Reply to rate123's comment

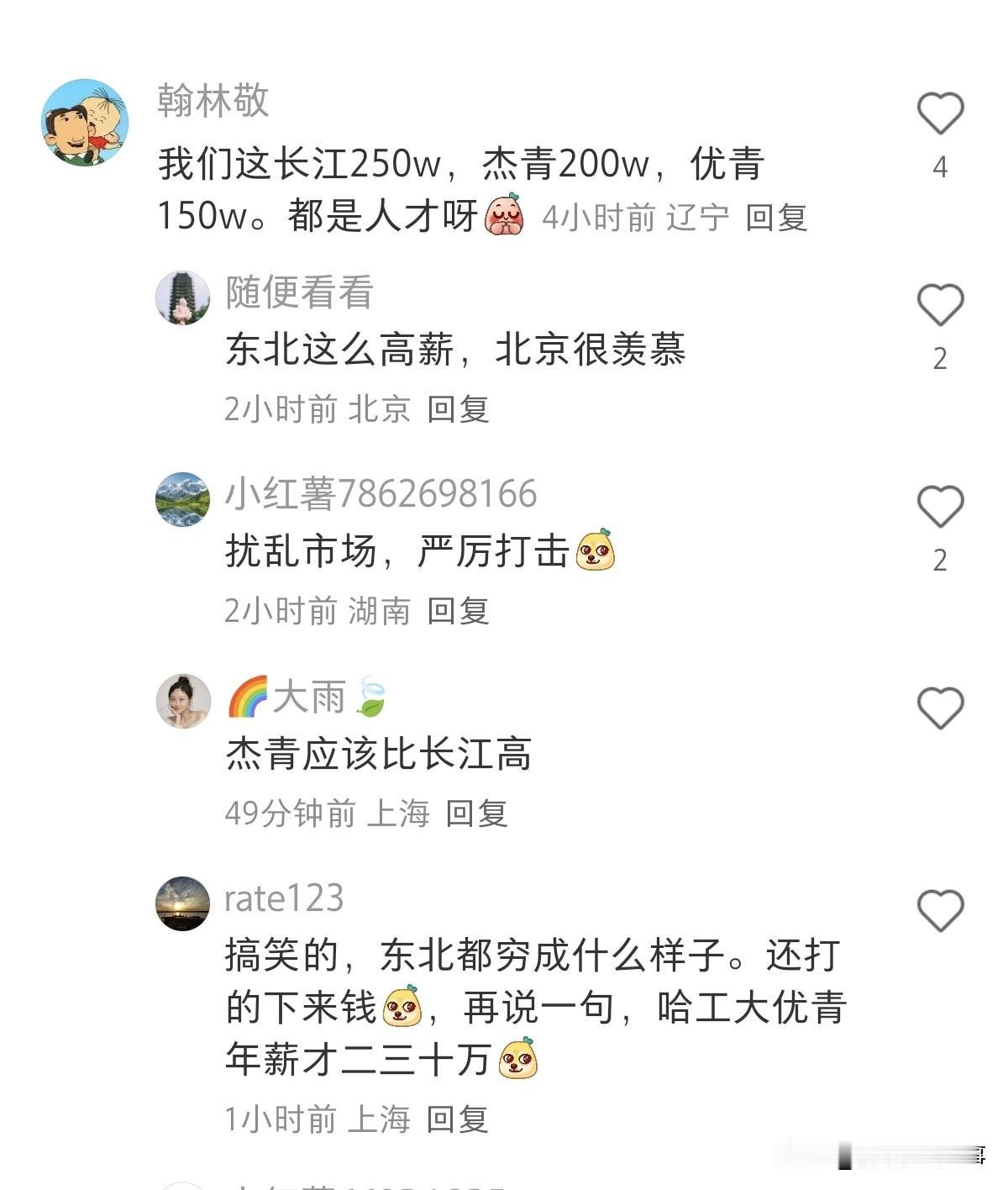point(457,1119)
